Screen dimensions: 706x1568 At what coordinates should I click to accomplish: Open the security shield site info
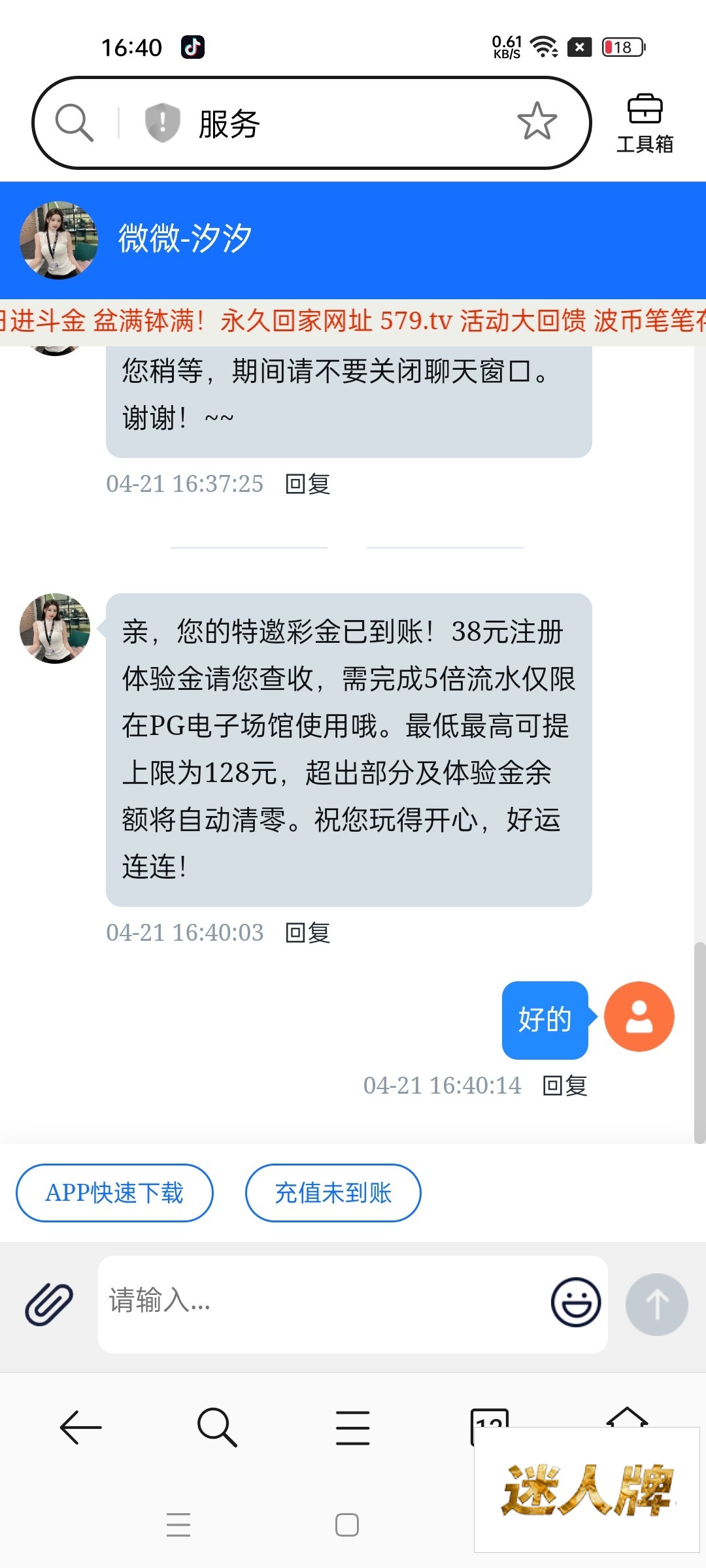pyautogui.click(x=162, y=122)
